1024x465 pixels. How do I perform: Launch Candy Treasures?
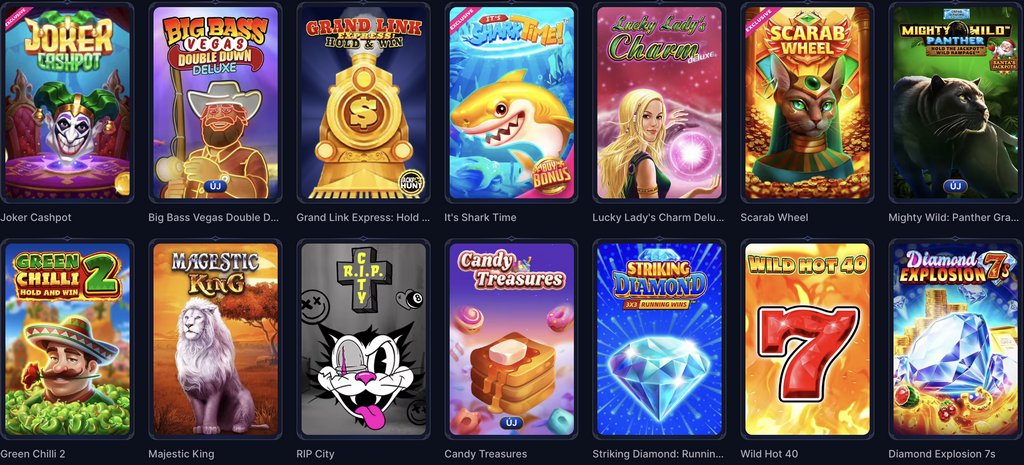pos(512,340)
